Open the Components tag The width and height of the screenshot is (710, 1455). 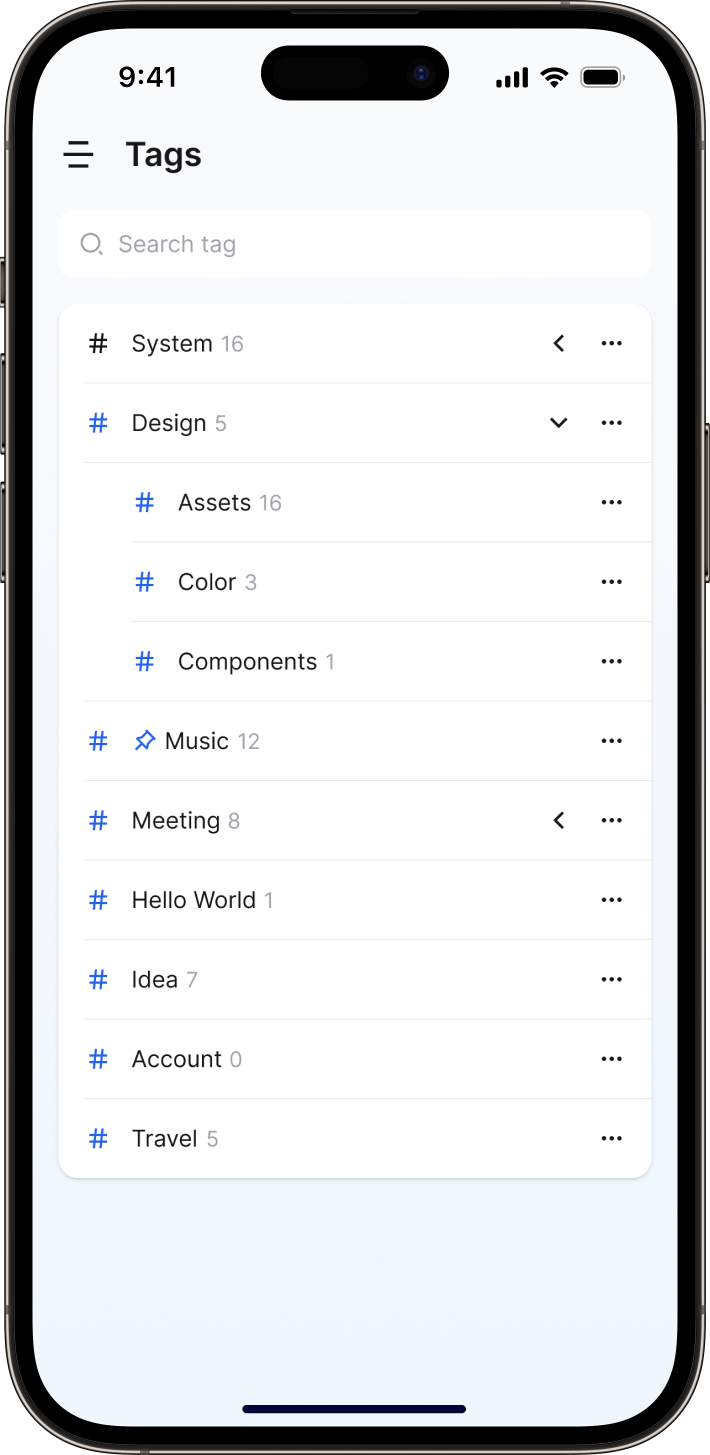(x=247, y=662)
